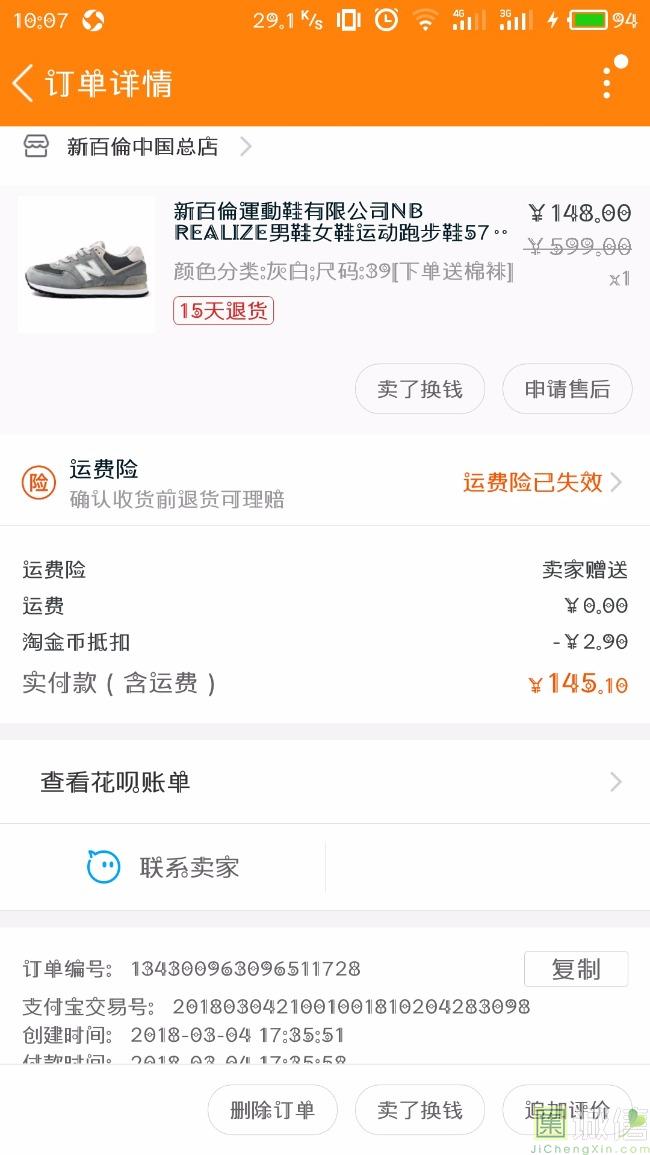Tap the 申请售后 button
This screenshot has height=1155, width=650.
pyautogui.click(x=567, y=389)
